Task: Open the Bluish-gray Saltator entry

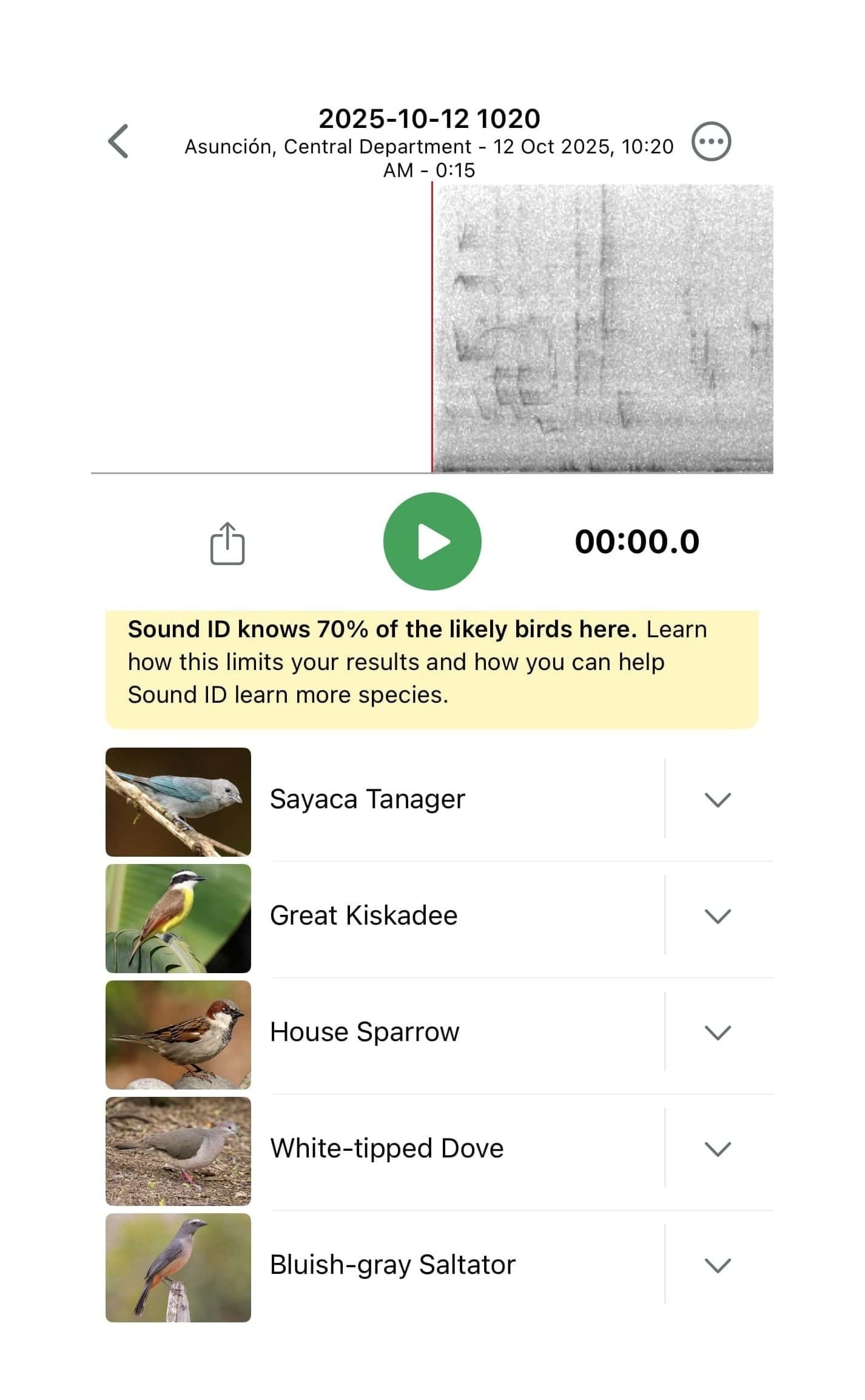Action: click(x=392, y=1265)
